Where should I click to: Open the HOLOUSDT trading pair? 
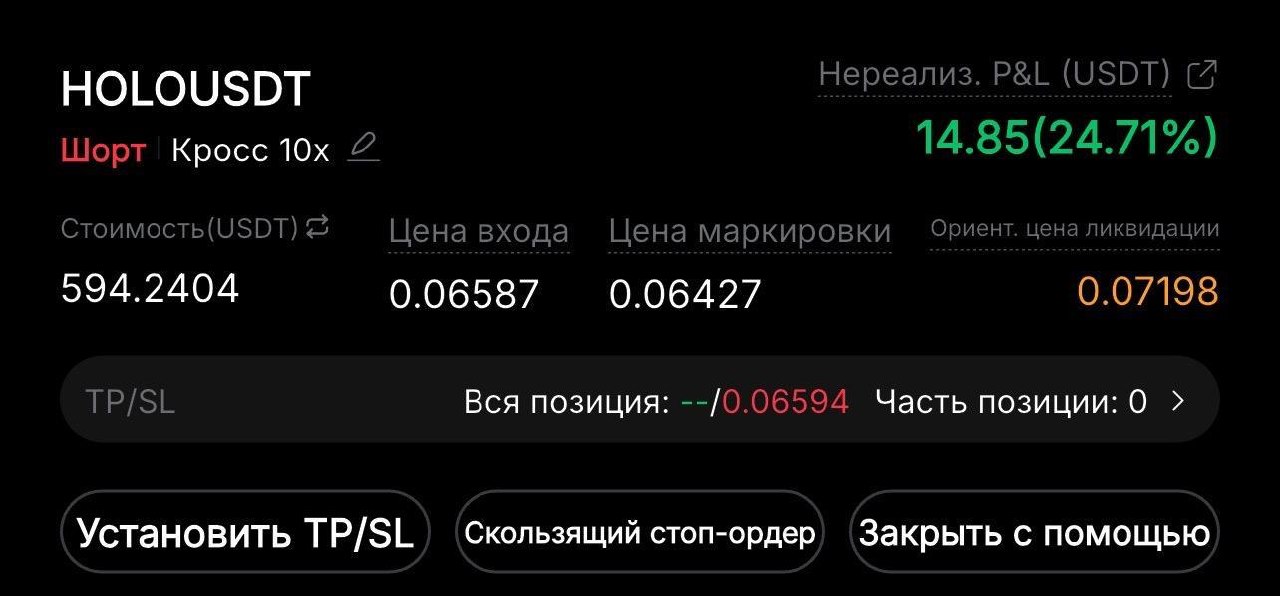(186, 90)
